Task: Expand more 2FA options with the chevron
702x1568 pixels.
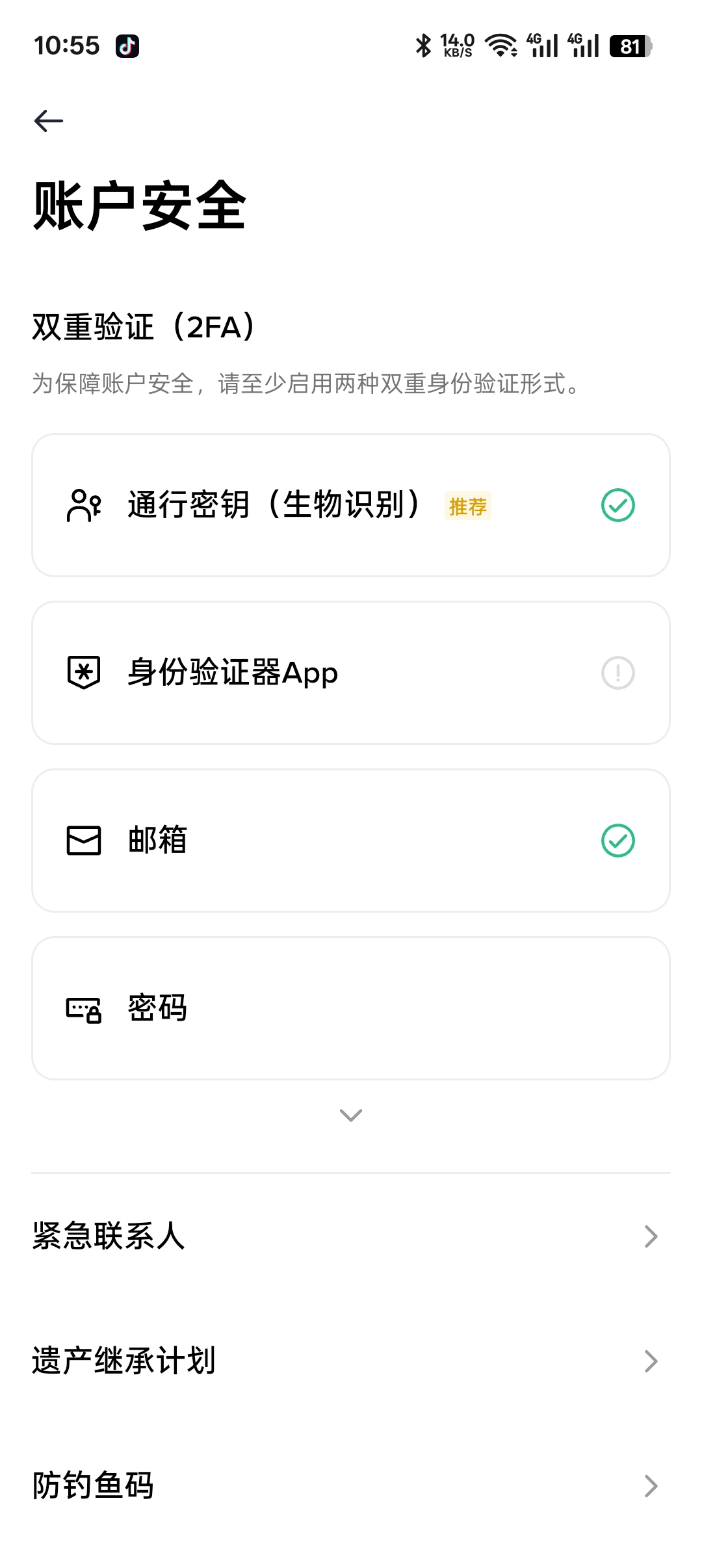Action: [x=350, y=1116]
